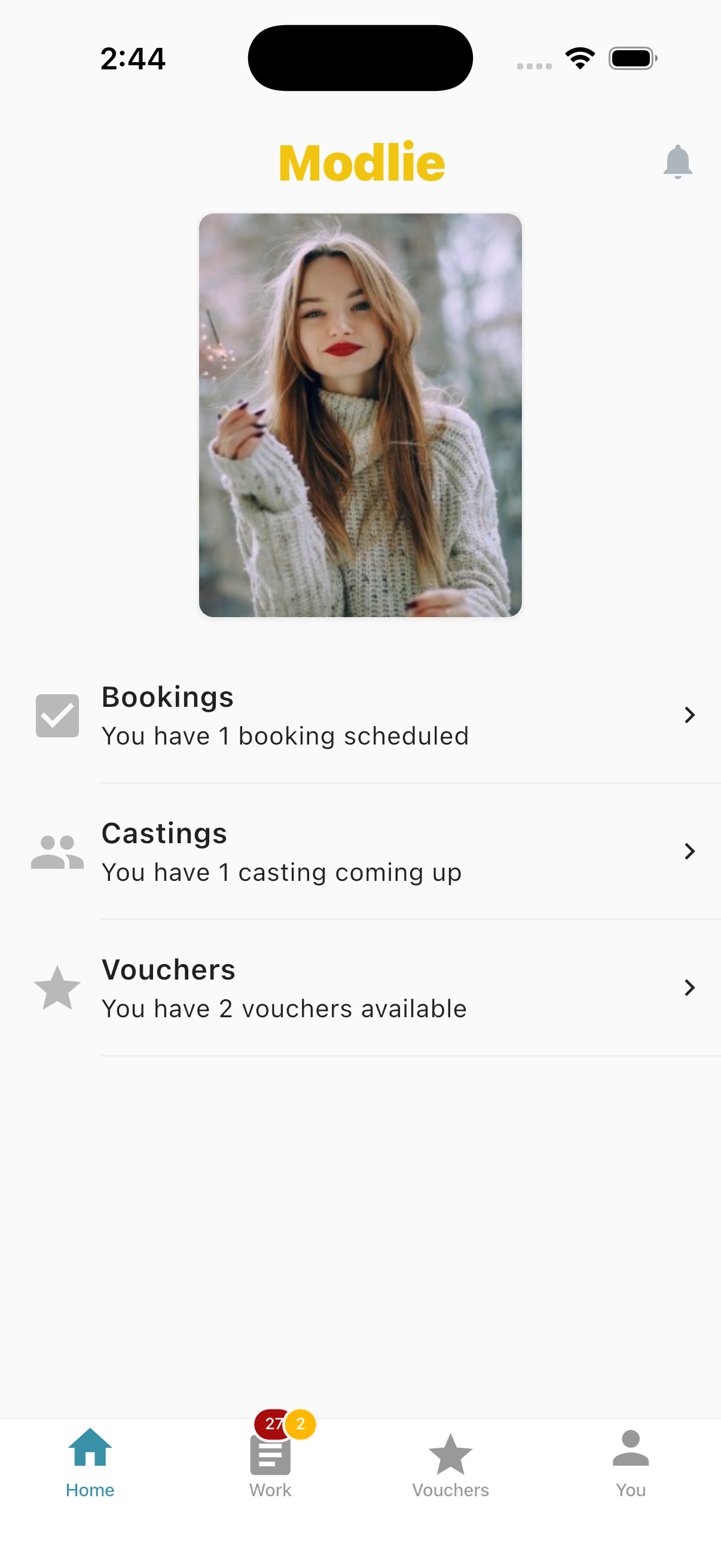
Task: Expand the Bookings row chevron
Action: [x=689, y=715]
